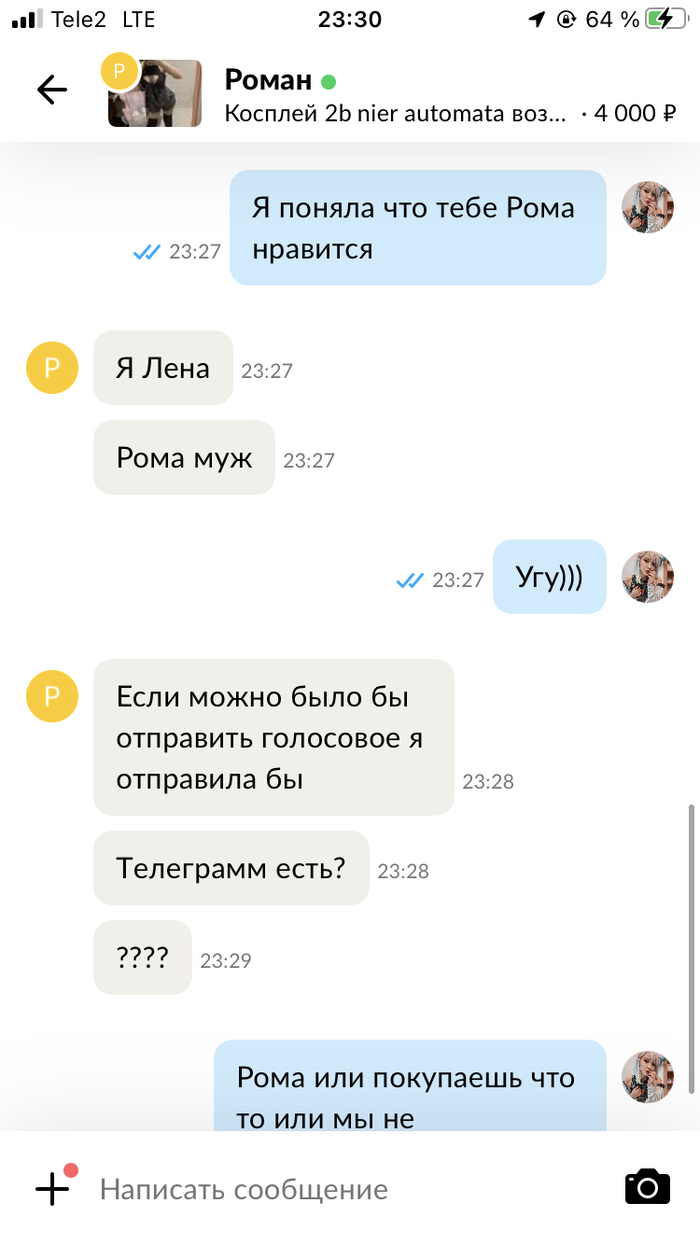700x1245 pixels.
Task: Go back with the arrow
Action: tap(51, 91)
